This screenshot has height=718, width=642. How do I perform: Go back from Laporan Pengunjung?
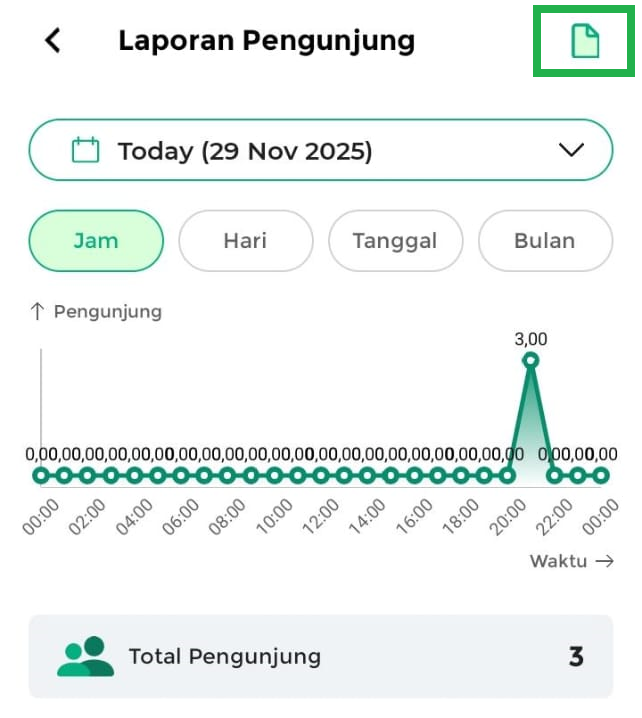click(53, 41)
